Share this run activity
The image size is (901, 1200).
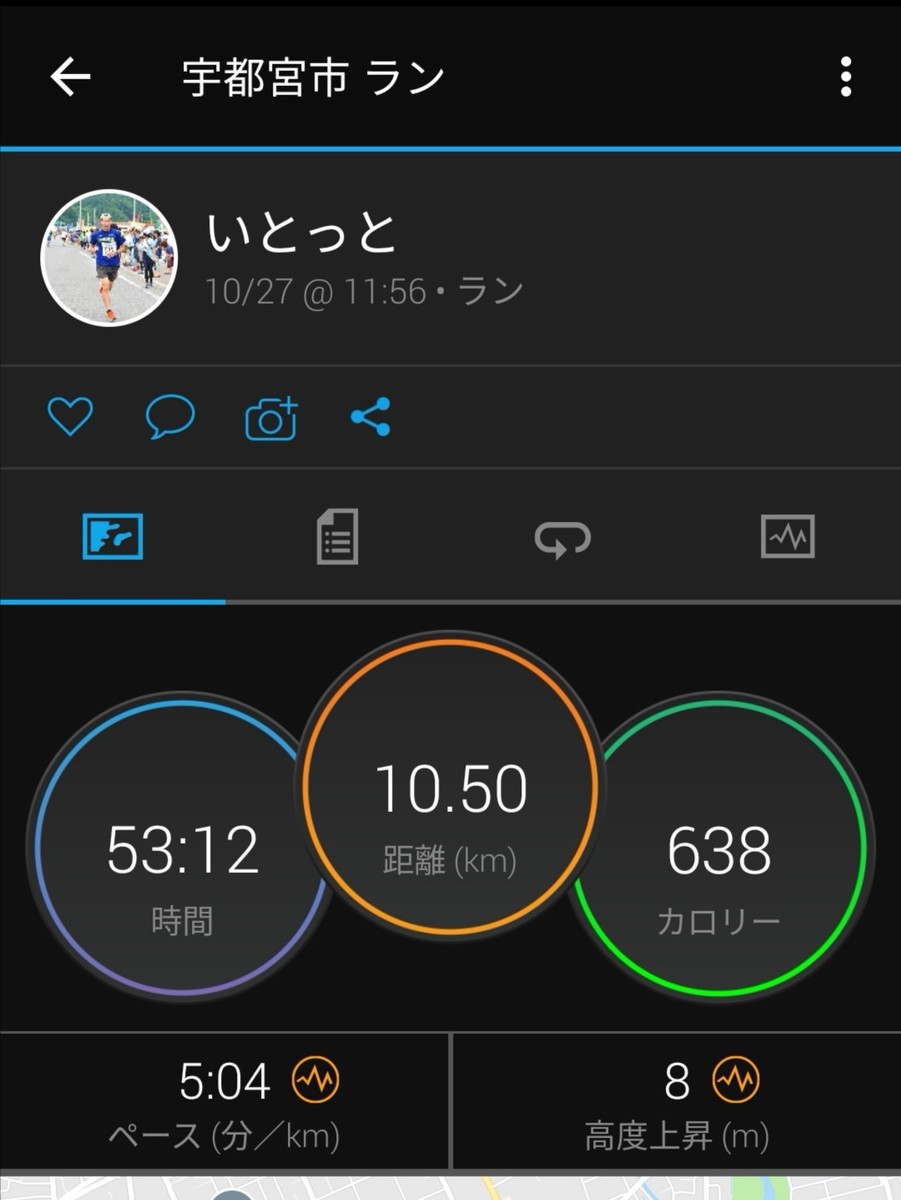tap(371, 416)
